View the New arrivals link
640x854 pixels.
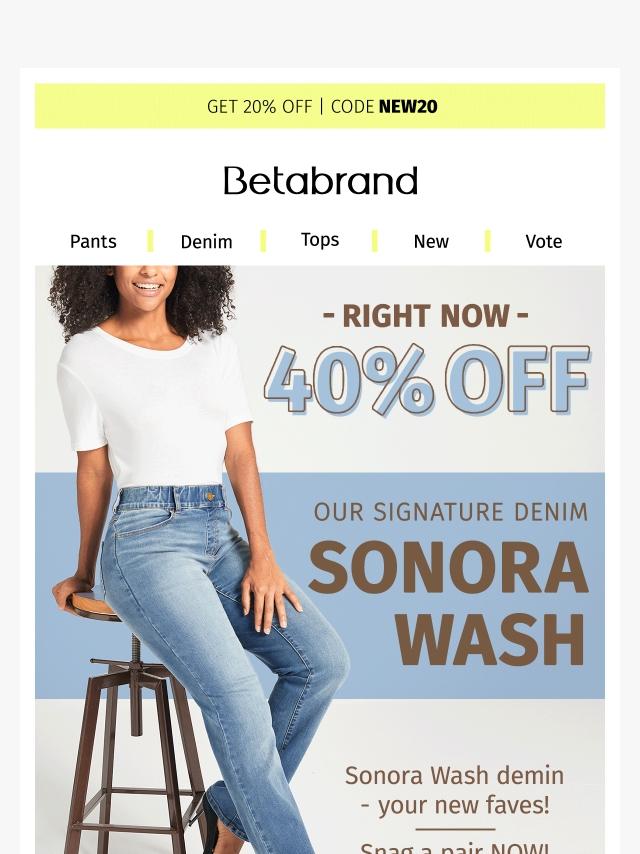tap(431, 241)
